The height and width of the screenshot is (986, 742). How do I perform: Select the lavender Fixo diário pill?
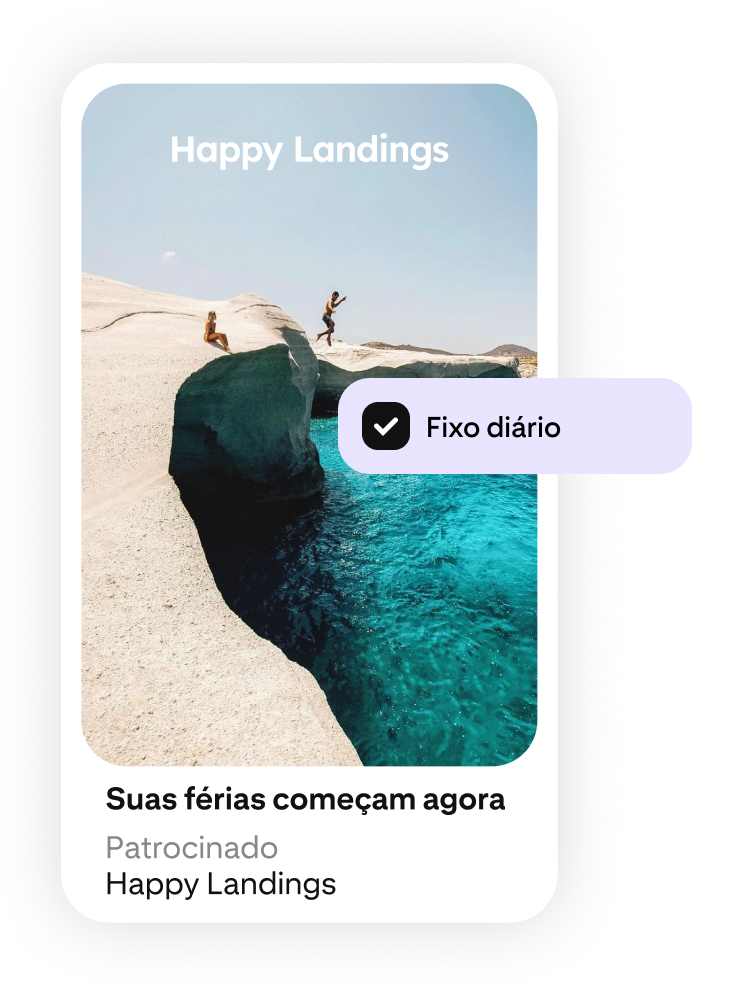coord(515,427)
